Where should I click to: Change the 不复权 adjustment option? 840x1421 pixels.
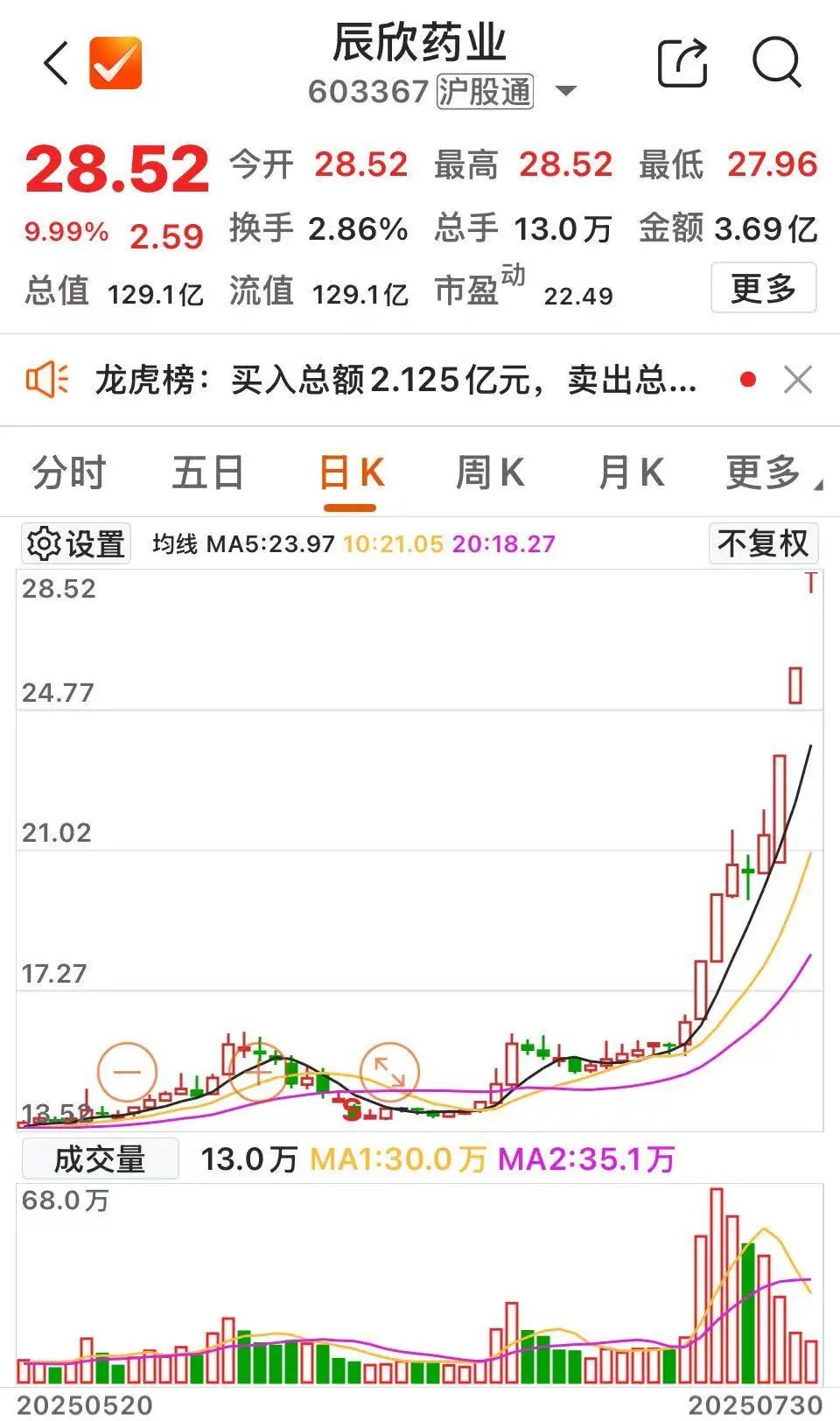pos(764,543)
